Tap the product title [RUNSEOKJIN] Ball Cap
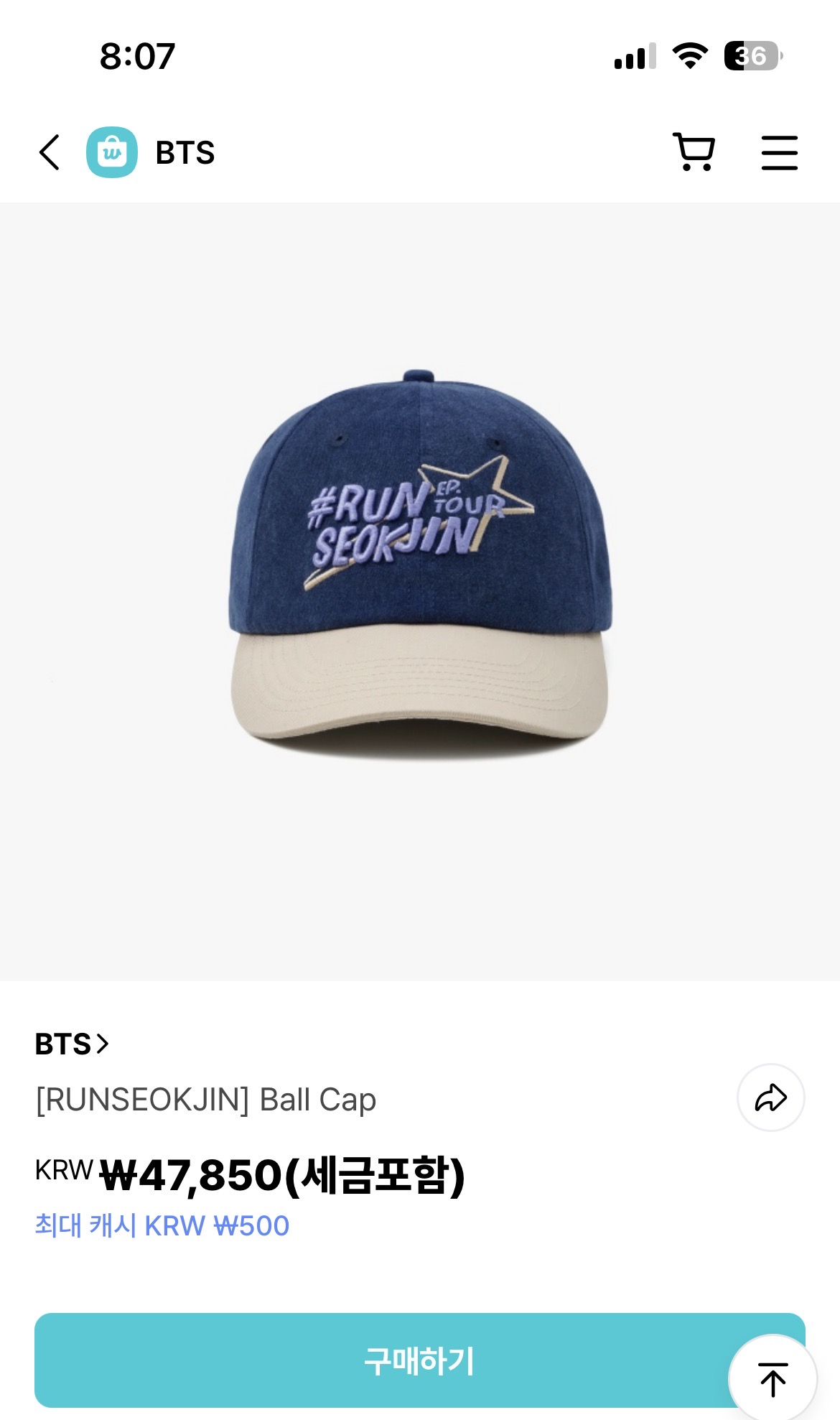The image size is (840, 1420). [203, 1098]
